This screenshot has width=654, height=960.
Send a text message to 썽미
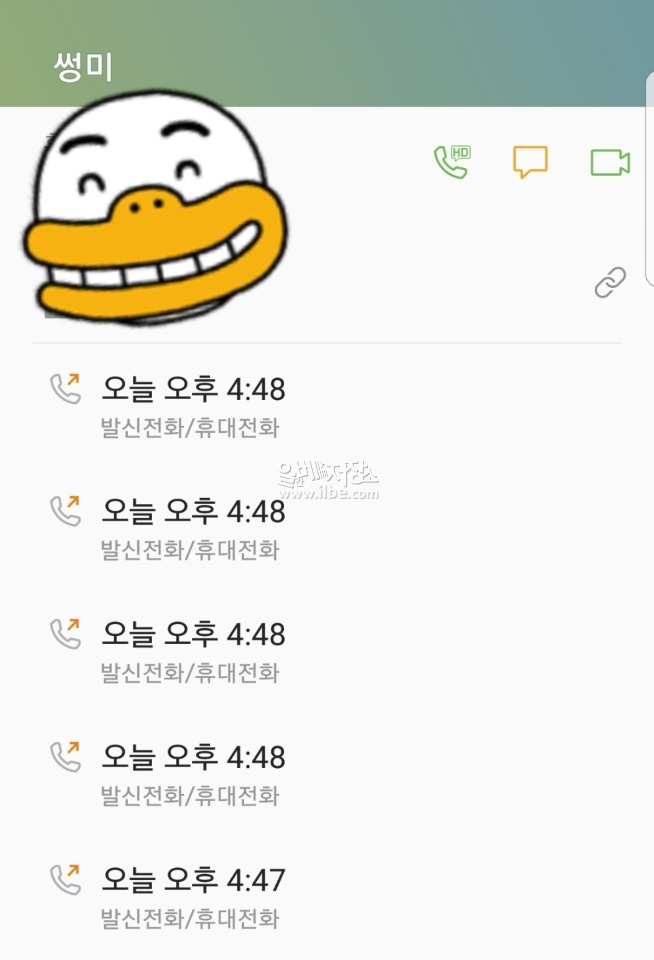[530, 162]
